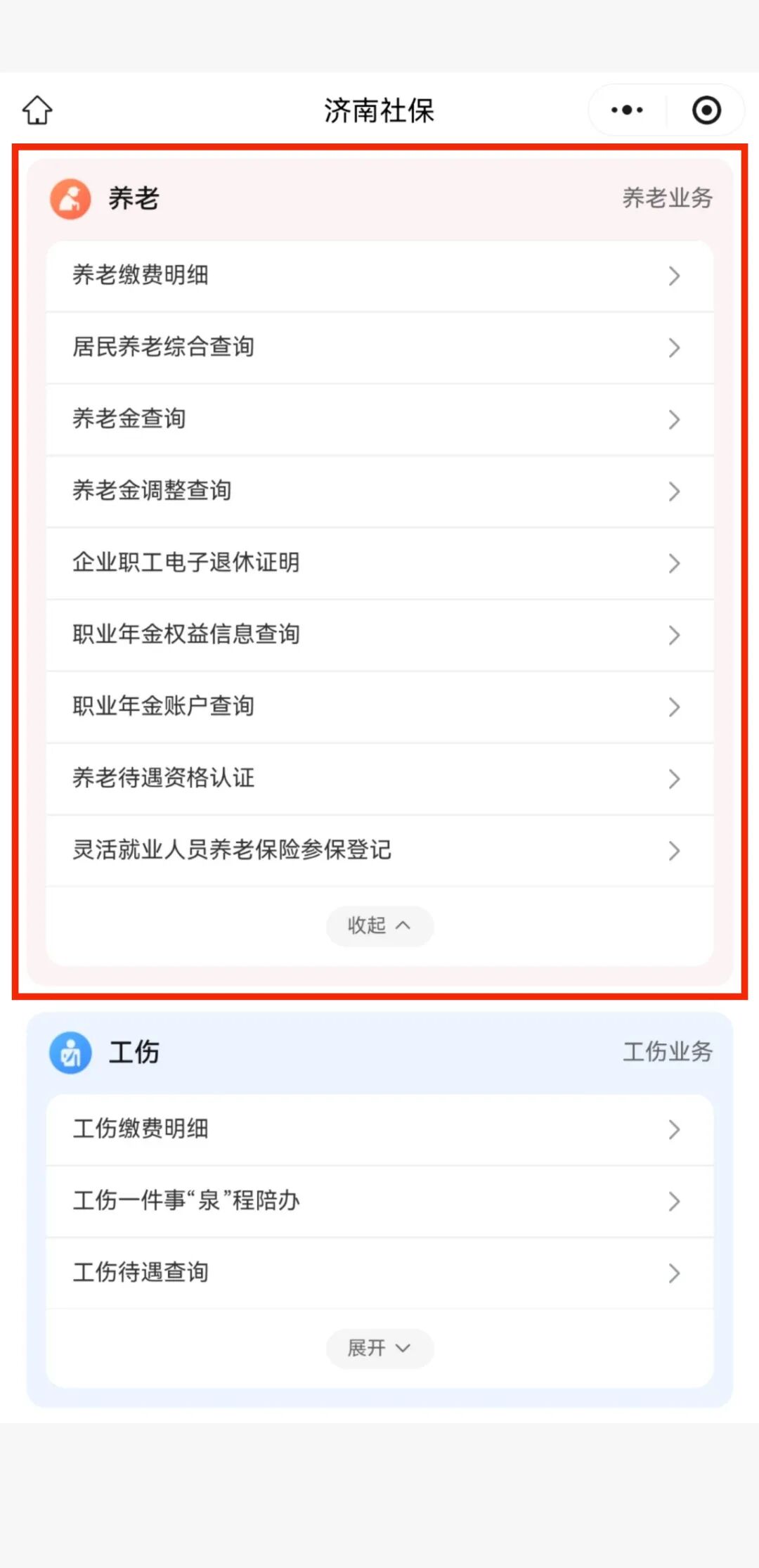View 企业职工电子退休证明
759x1568 pixels.
(379, 563)
